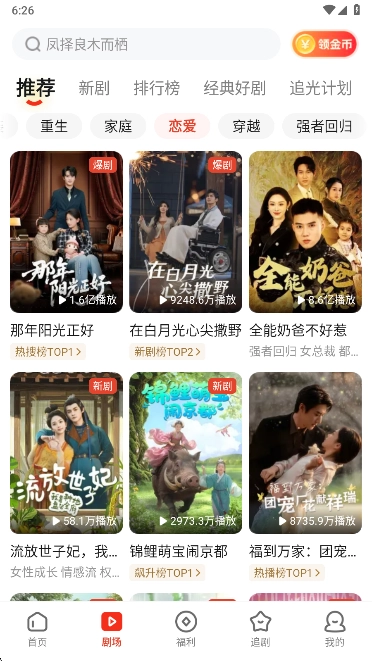This screenshot has height=661, width=372.
Task: Open the 飙升榜TOP1 ranking link
Action: pyautogui.click(x=167, y=572)
